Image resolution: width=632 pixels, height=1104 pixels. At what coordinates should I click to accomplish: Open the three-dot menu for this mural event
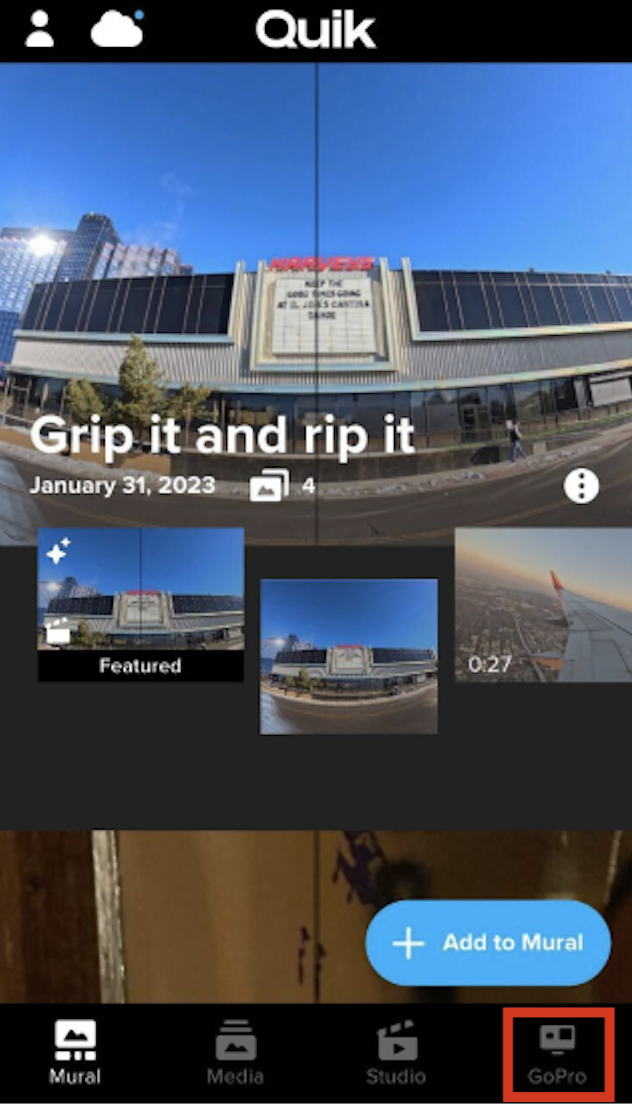581,486
